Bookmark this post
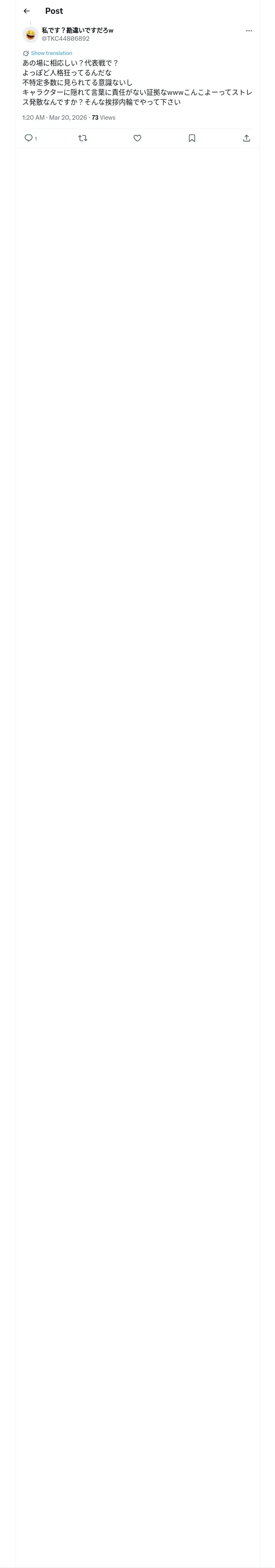275x1568 pixels. [x=192, y=138]
